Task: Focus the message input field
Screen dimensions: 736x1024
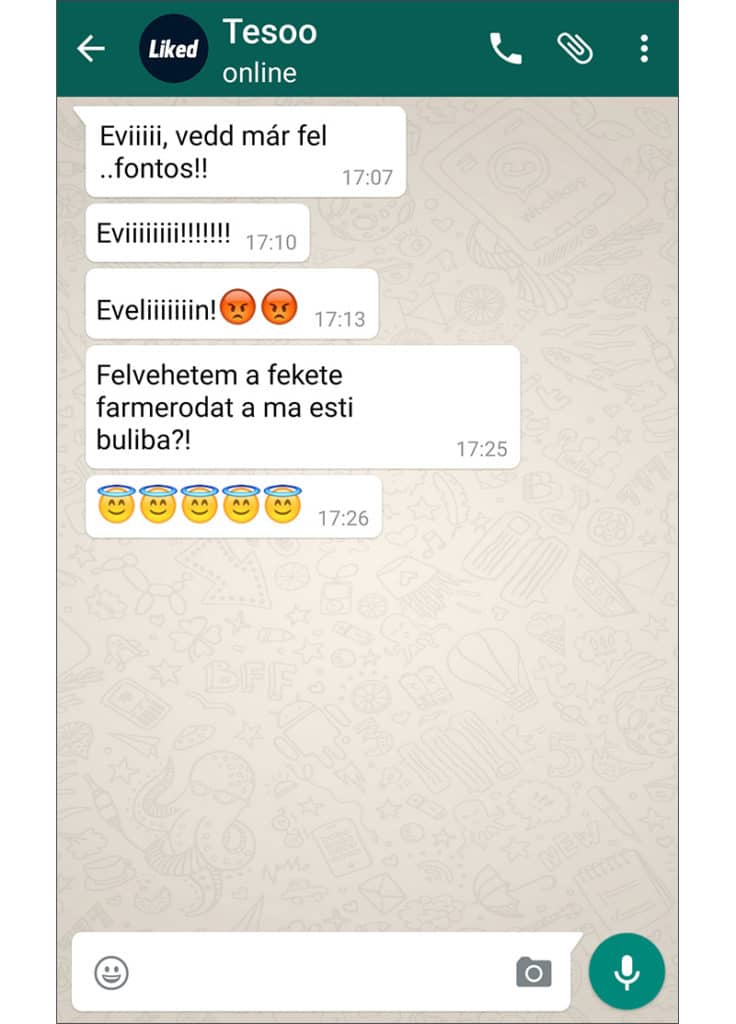Action: tap(320, 972)
